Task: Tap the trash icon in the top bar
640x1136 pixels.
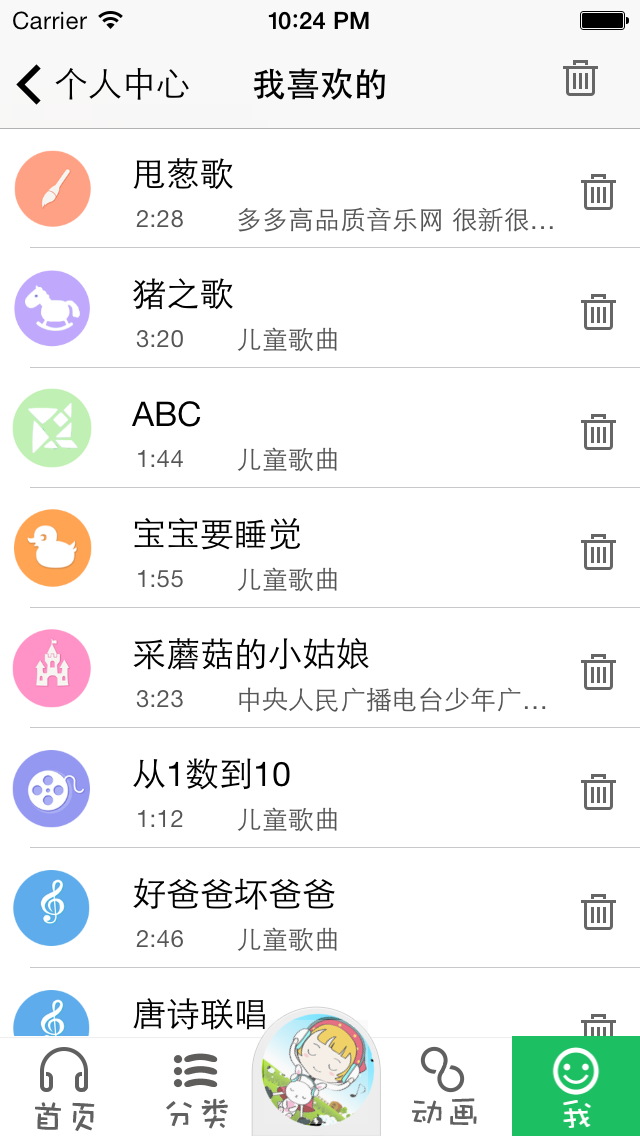Action: click(580, 78)
